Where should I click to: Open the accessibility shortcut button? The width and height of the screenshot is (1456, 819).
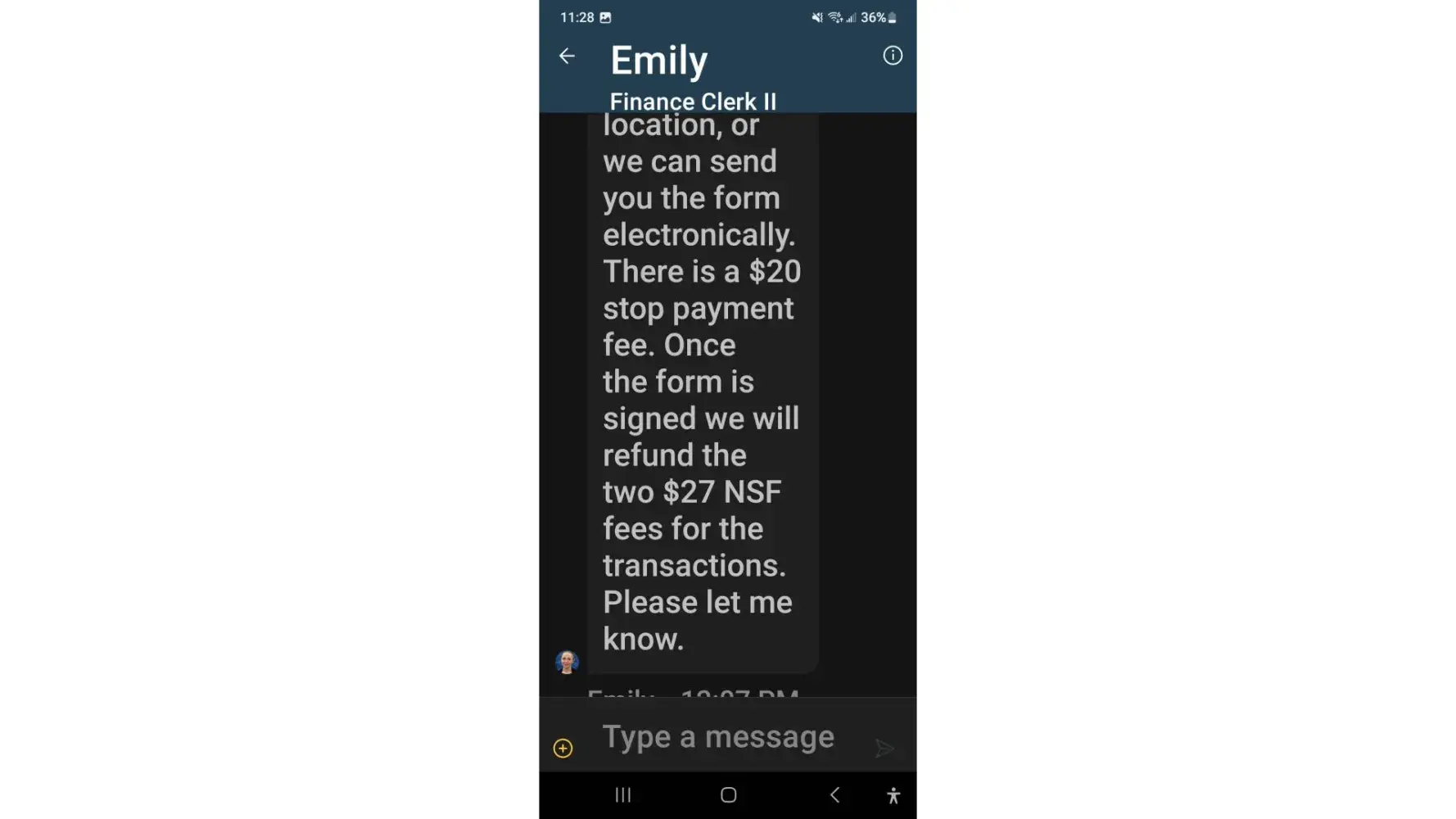click(x=893, y=795)
